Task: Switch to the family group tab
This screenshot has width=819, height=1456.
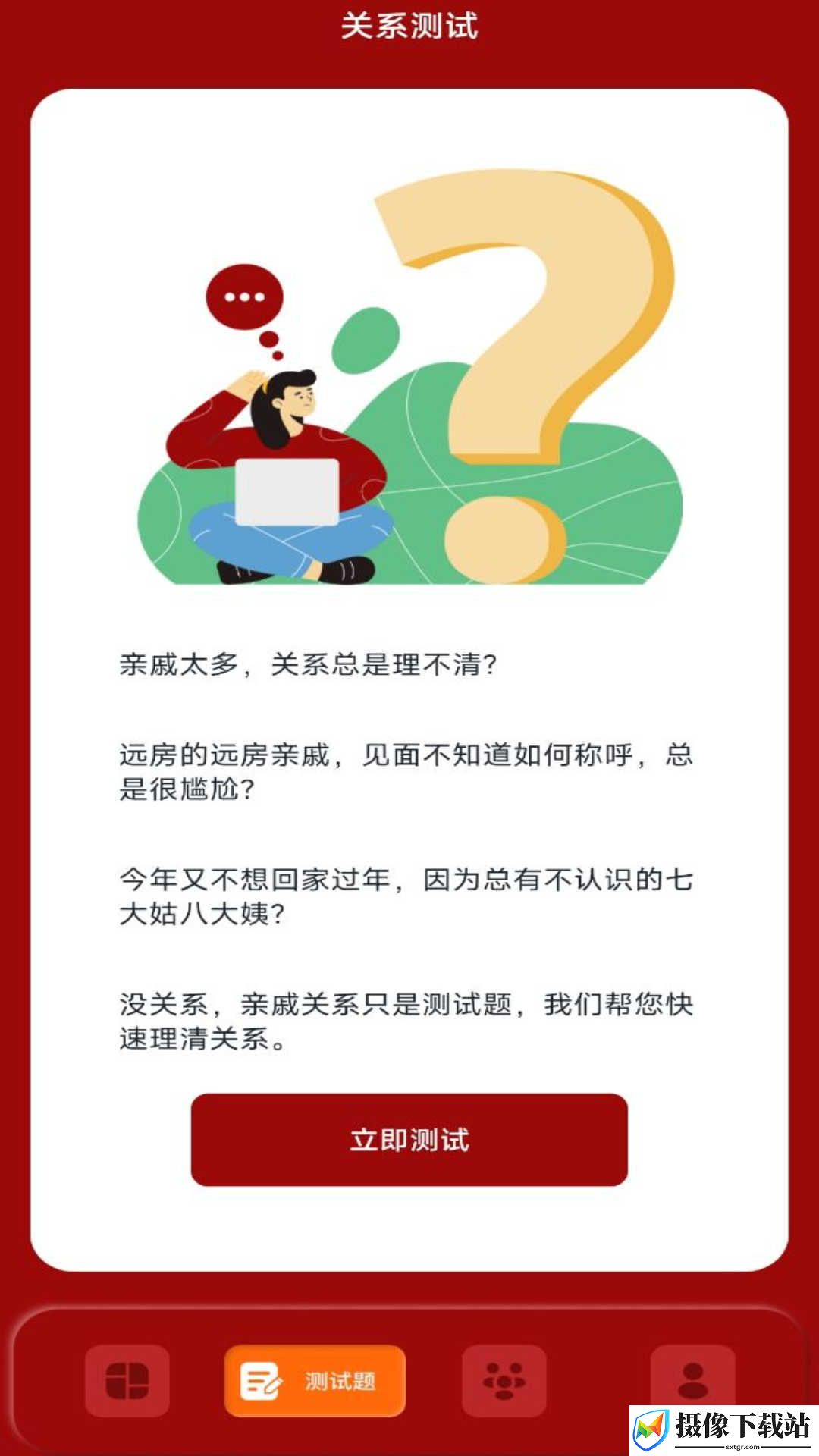Action: (504, 1380)
